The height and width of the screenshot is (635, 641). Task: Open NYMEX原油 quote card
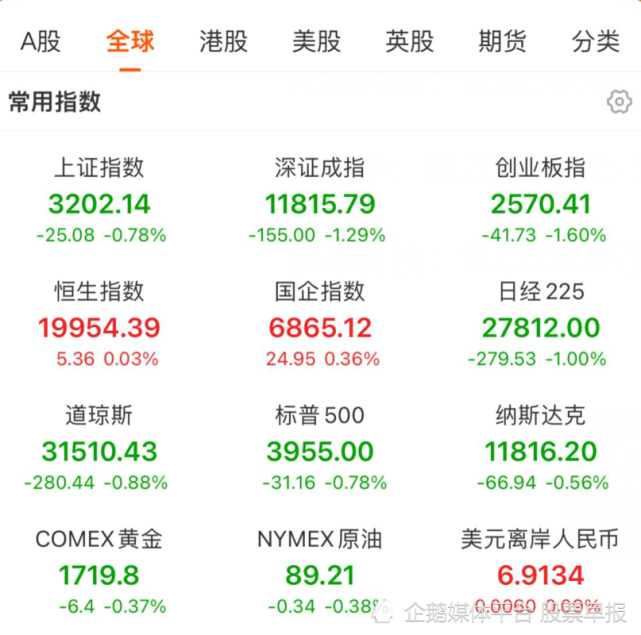320,573
